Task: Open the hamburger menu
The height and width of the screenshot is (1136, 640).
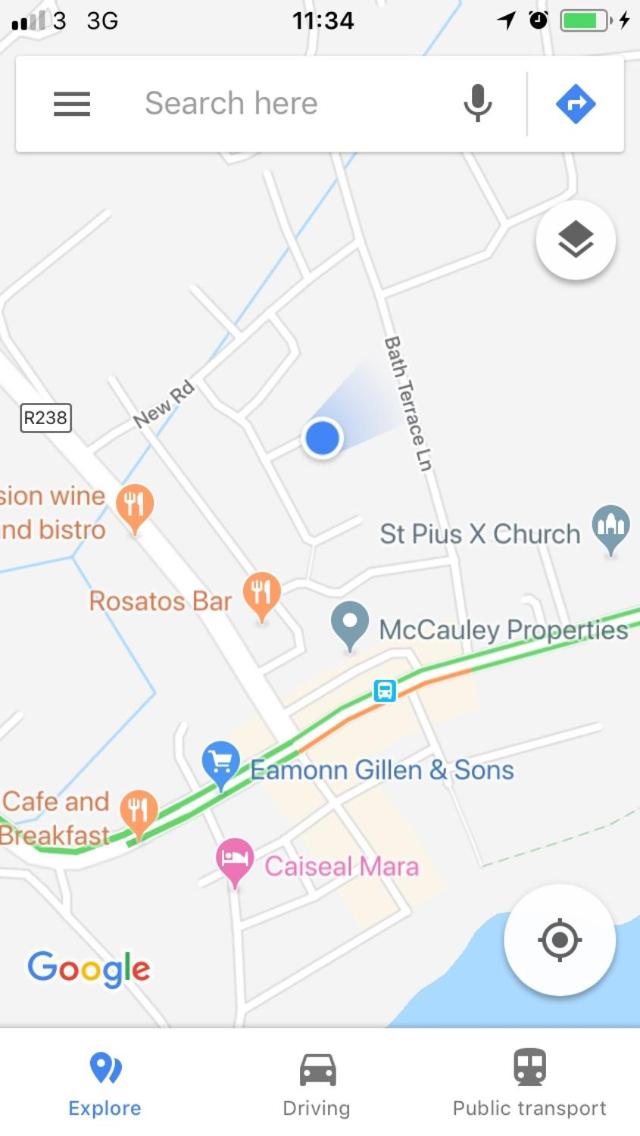Action: pyautogui.click(x=72, y=104)
